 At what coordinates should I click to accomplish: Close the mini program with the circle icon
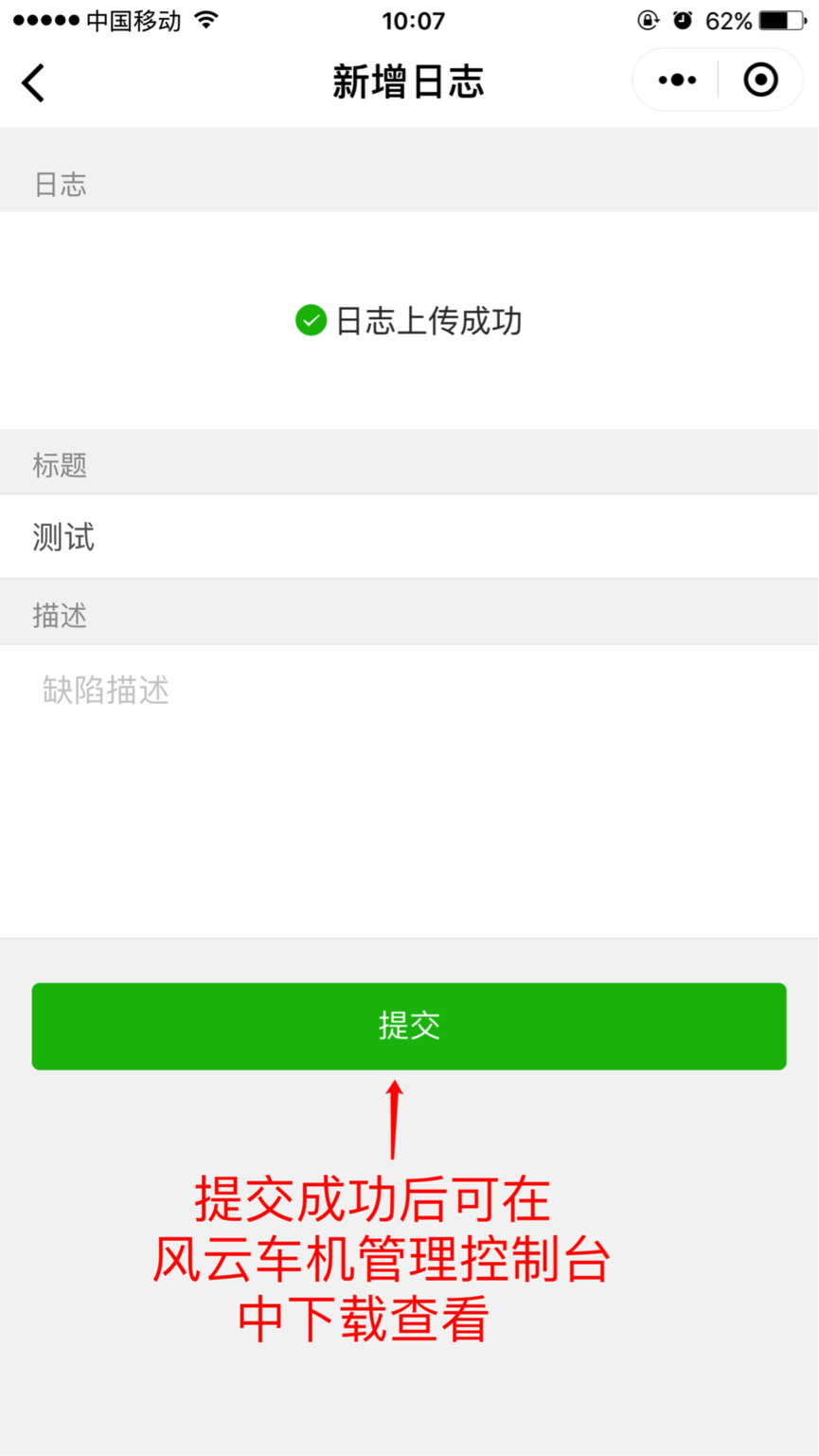point(761,81)
